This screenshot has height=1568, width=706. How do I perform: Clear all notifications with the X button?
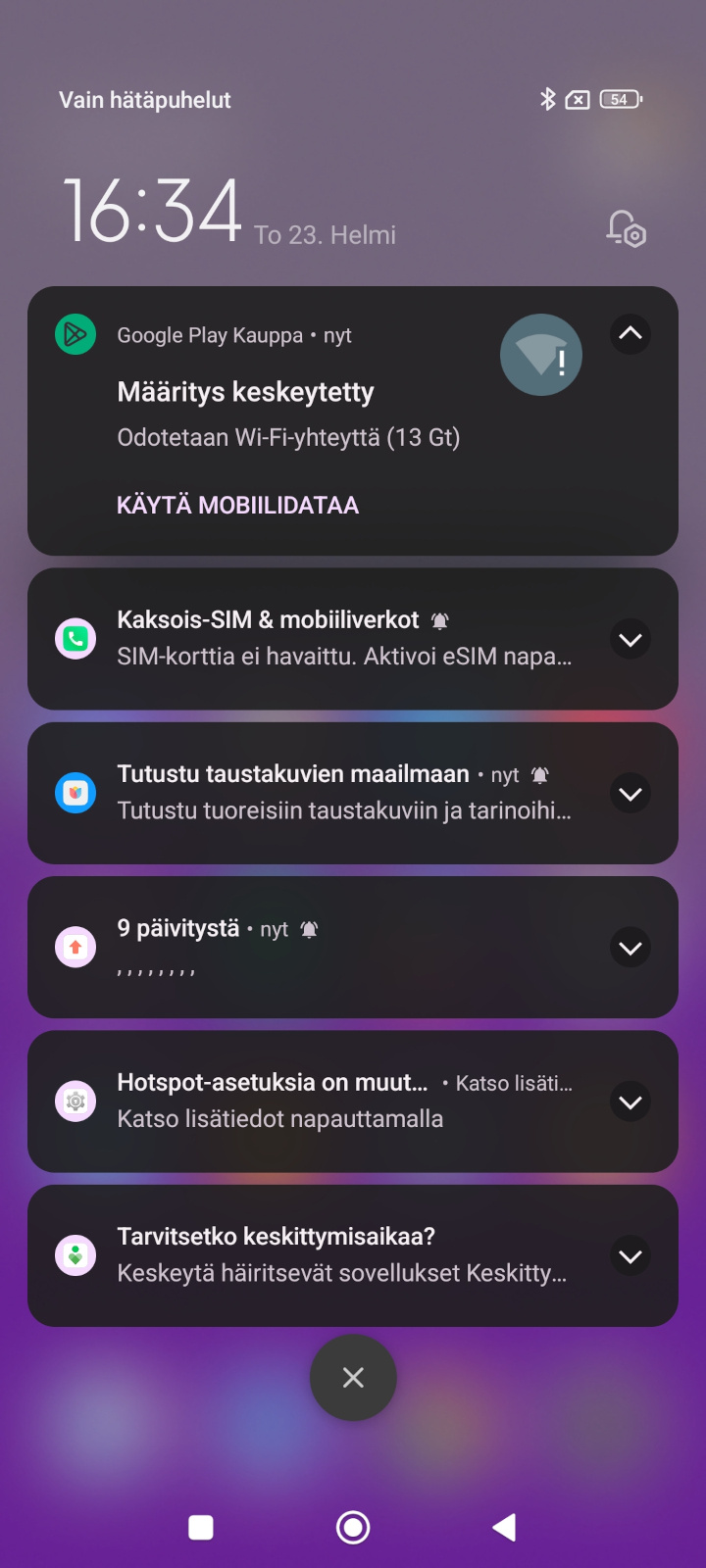(x=353, y=1377)
